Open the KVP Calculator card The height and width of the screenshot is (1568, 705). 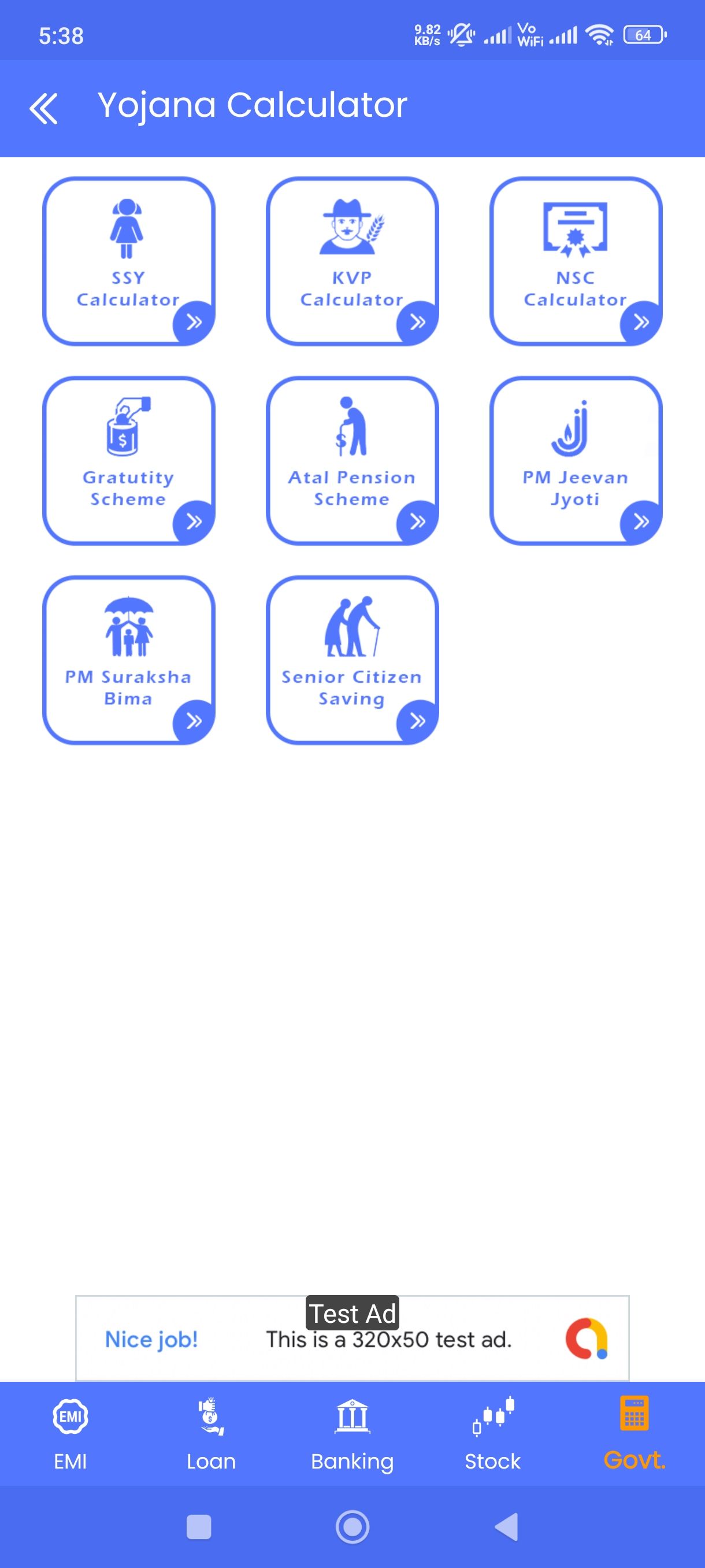tap(352, 261)
